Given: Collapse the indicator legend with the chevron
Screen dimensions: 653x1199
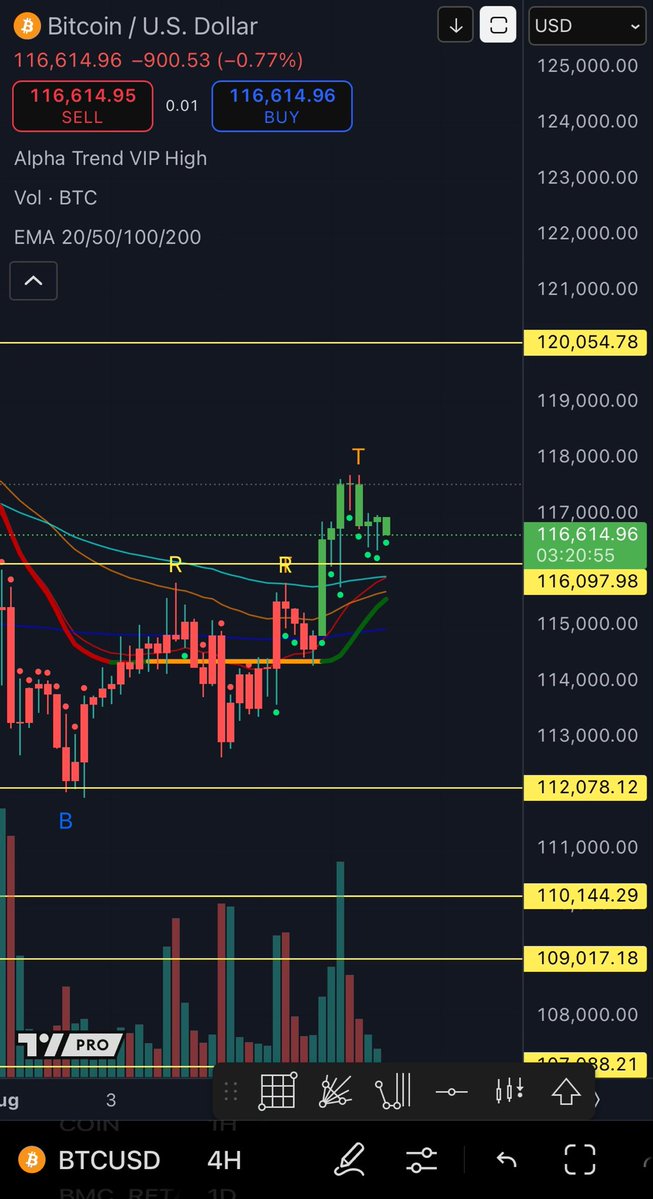Looking at the screenshot, I should pos(33,281).
